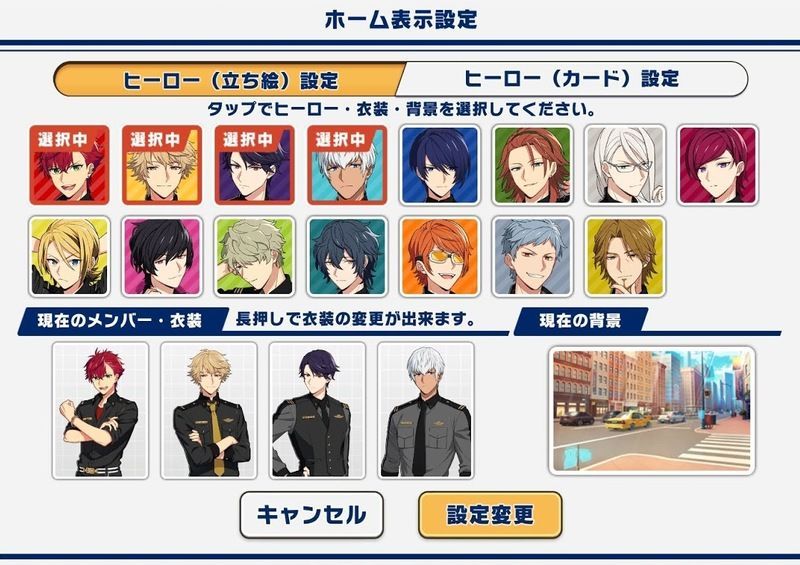Screen dimensions: 800x565
Task: Tap the red-haired member's full-body outfit card
Action: pyautogui.click(x=100, y=410)
